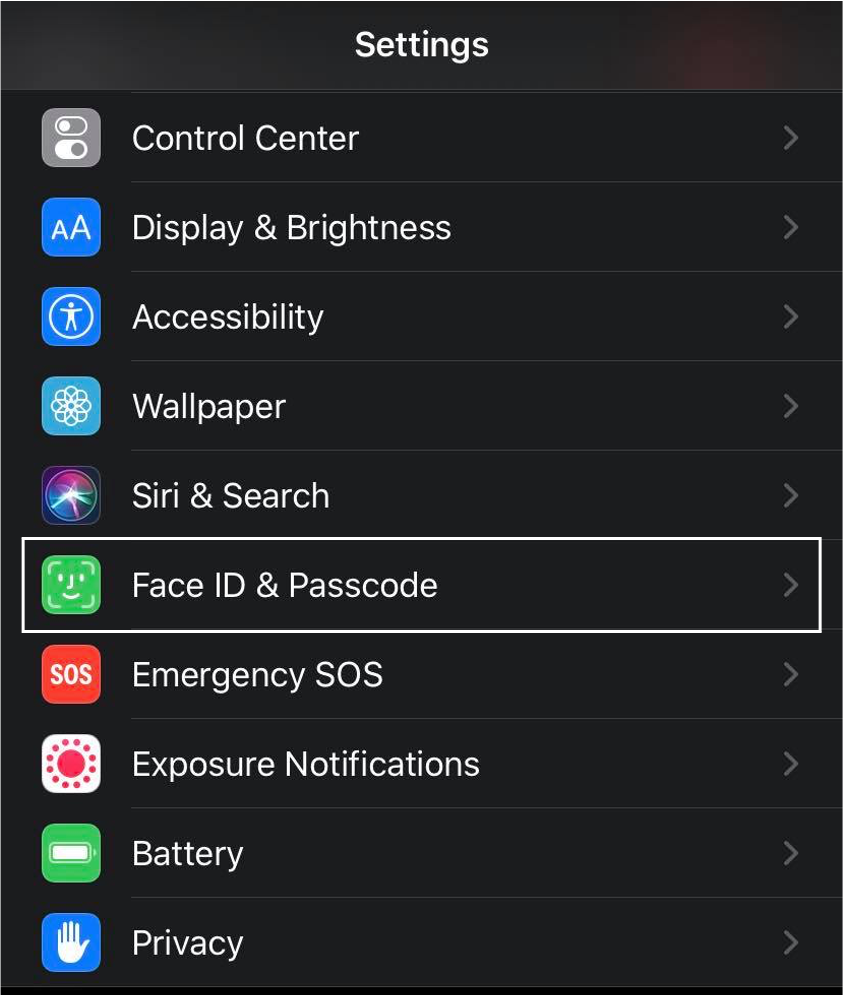
Task: Open Emergency SOS settings
Action: [257, 675]
